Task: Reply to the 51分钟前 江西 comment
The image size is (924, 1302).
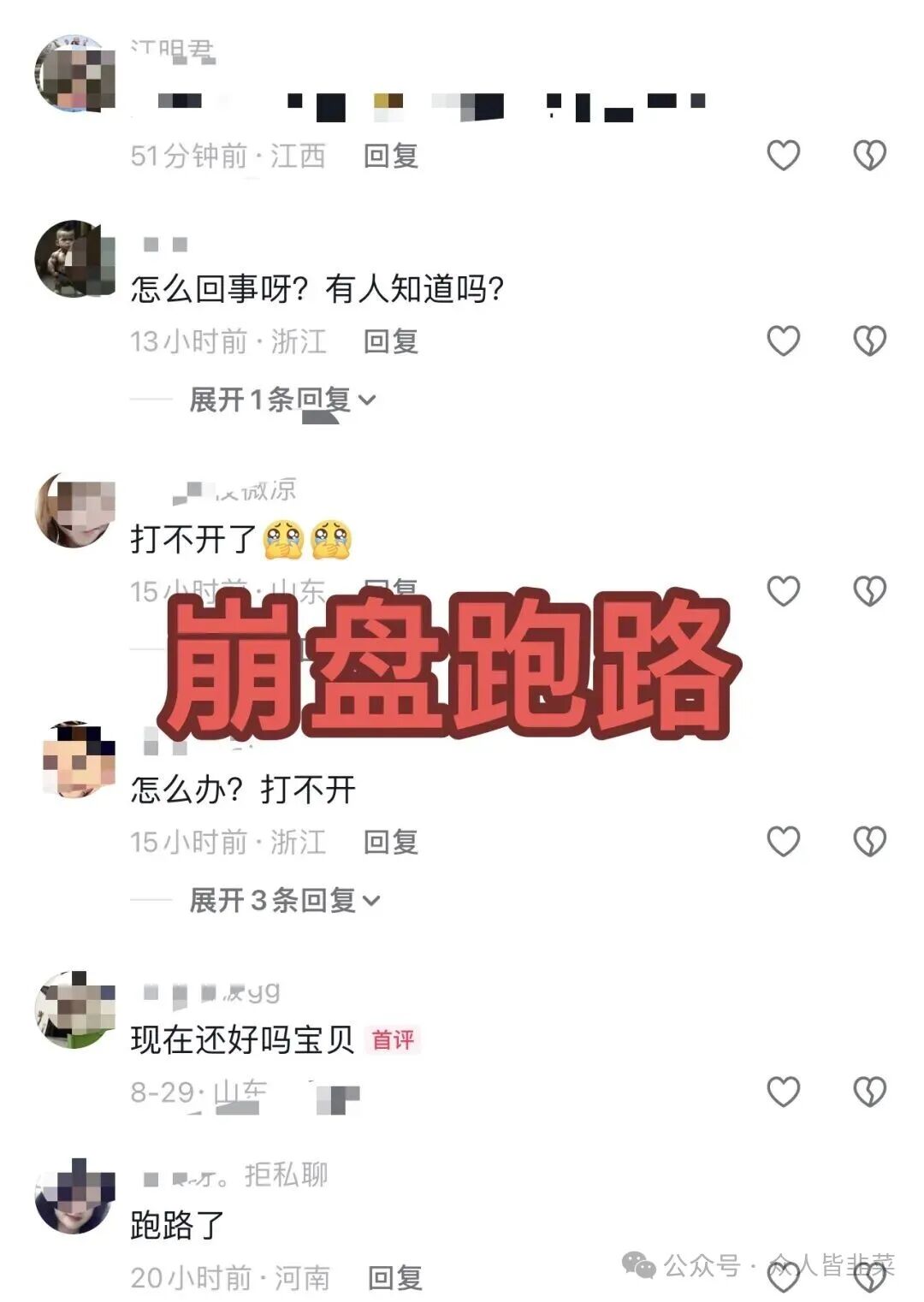Action: (x=391, y=156)
